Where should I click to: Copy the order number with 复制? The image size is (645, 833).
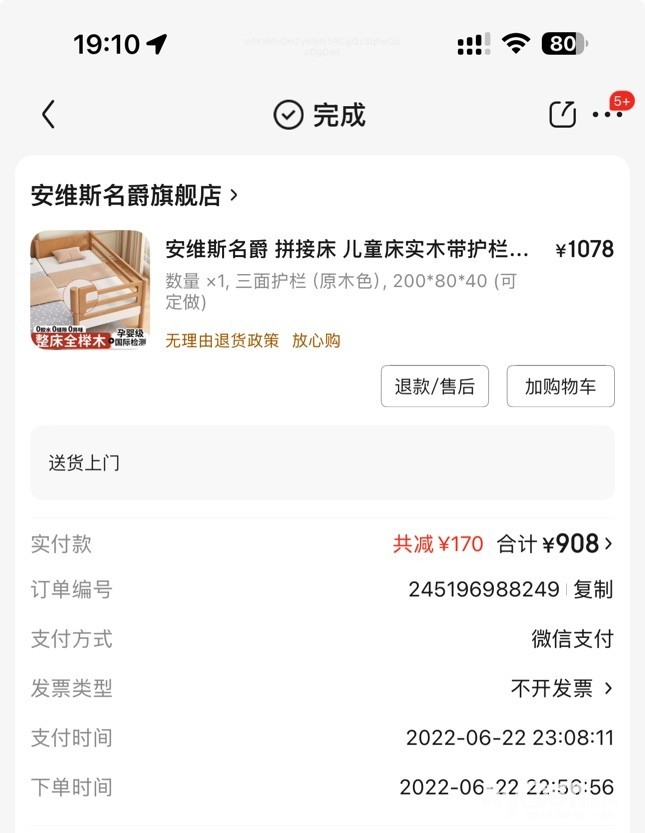pos(593,590)
